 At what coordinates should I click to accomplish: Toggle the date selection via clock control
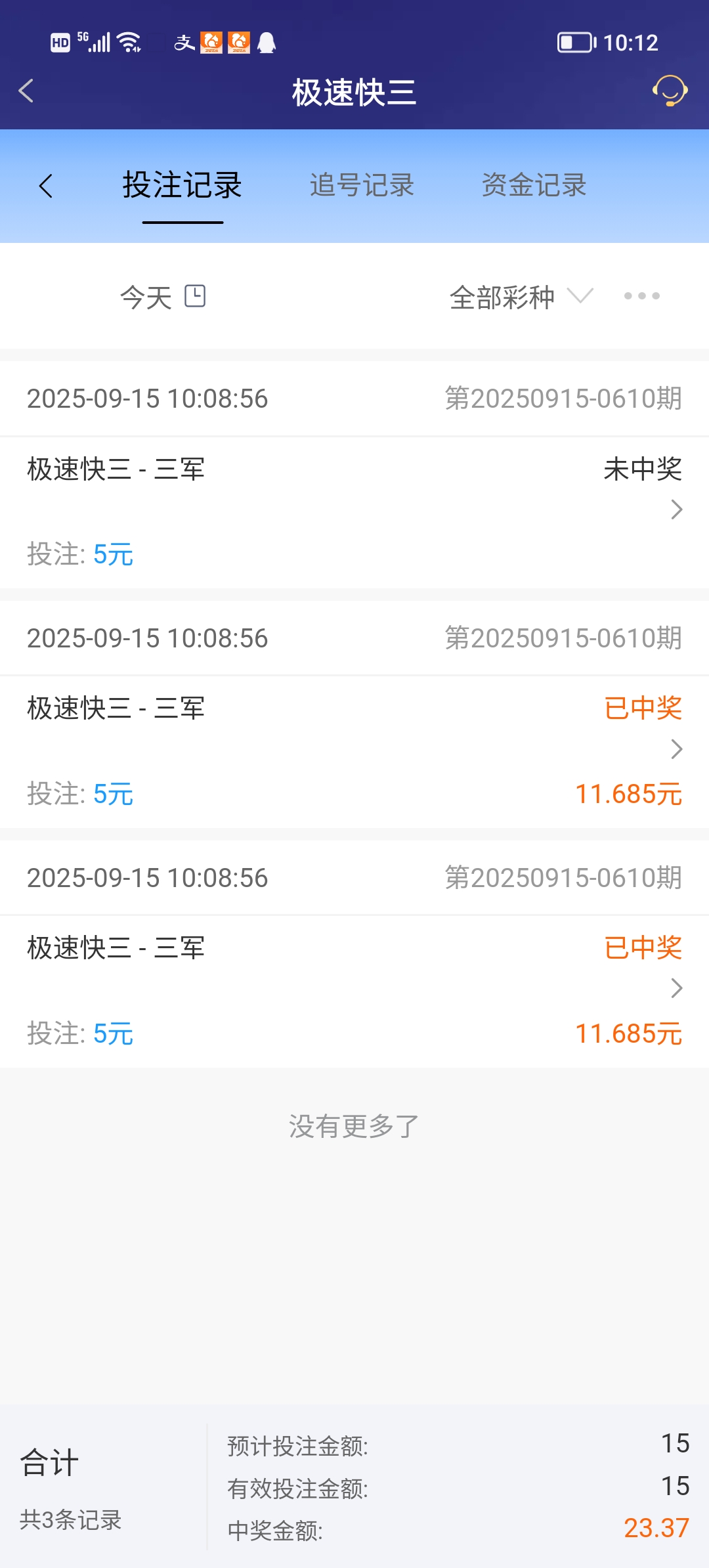(195, 296)
